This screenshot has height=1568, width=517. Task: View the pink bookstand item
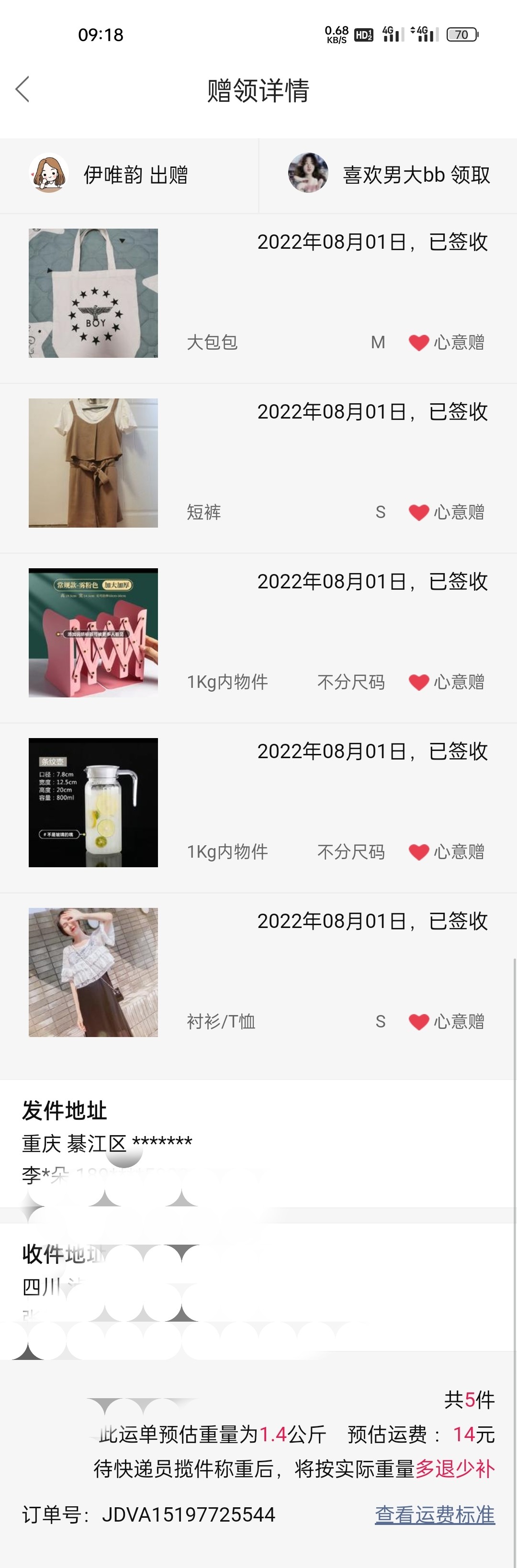93,633
